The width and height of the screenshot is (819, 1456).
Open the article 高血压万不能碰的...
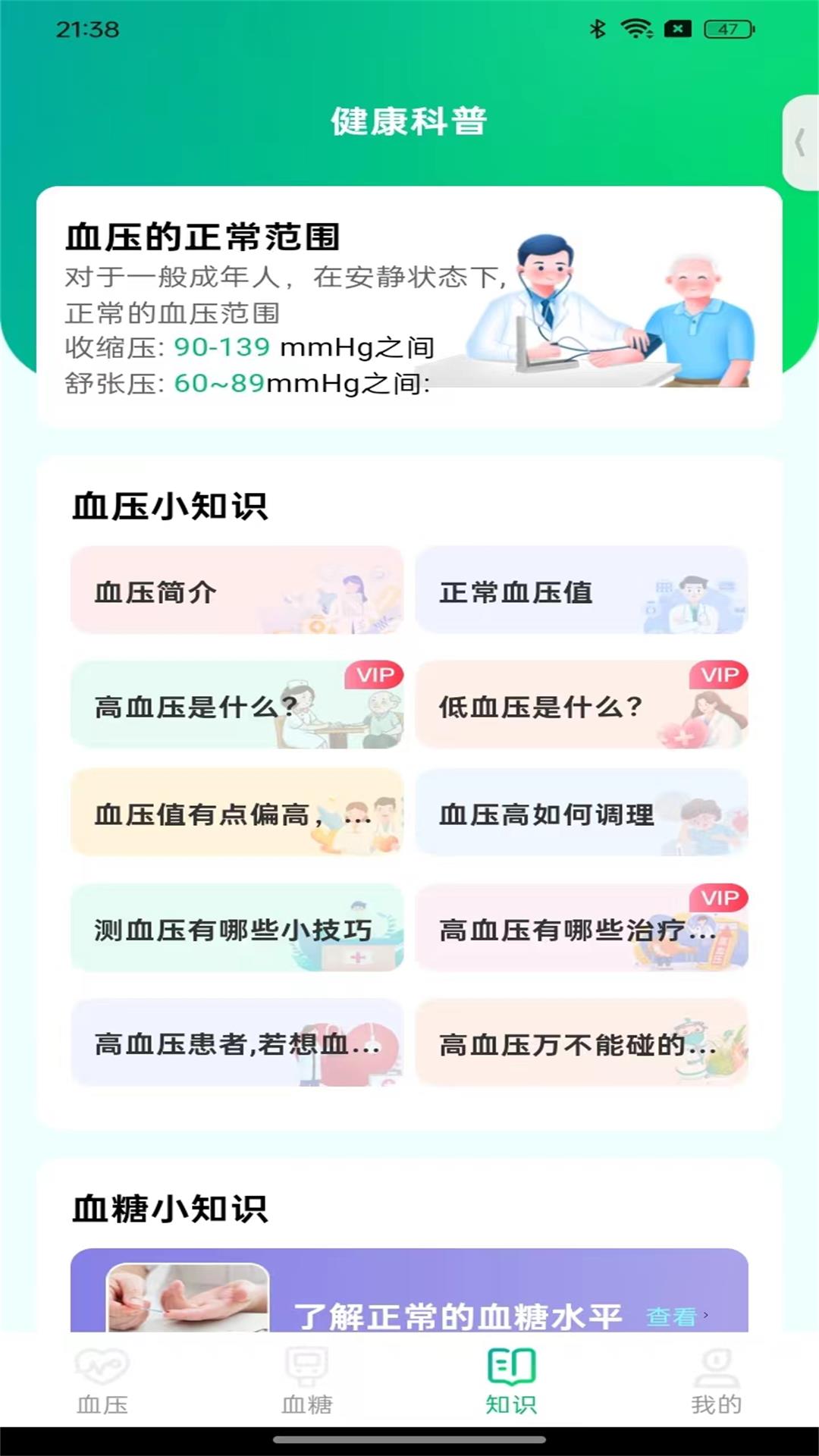click(581, 1044)
